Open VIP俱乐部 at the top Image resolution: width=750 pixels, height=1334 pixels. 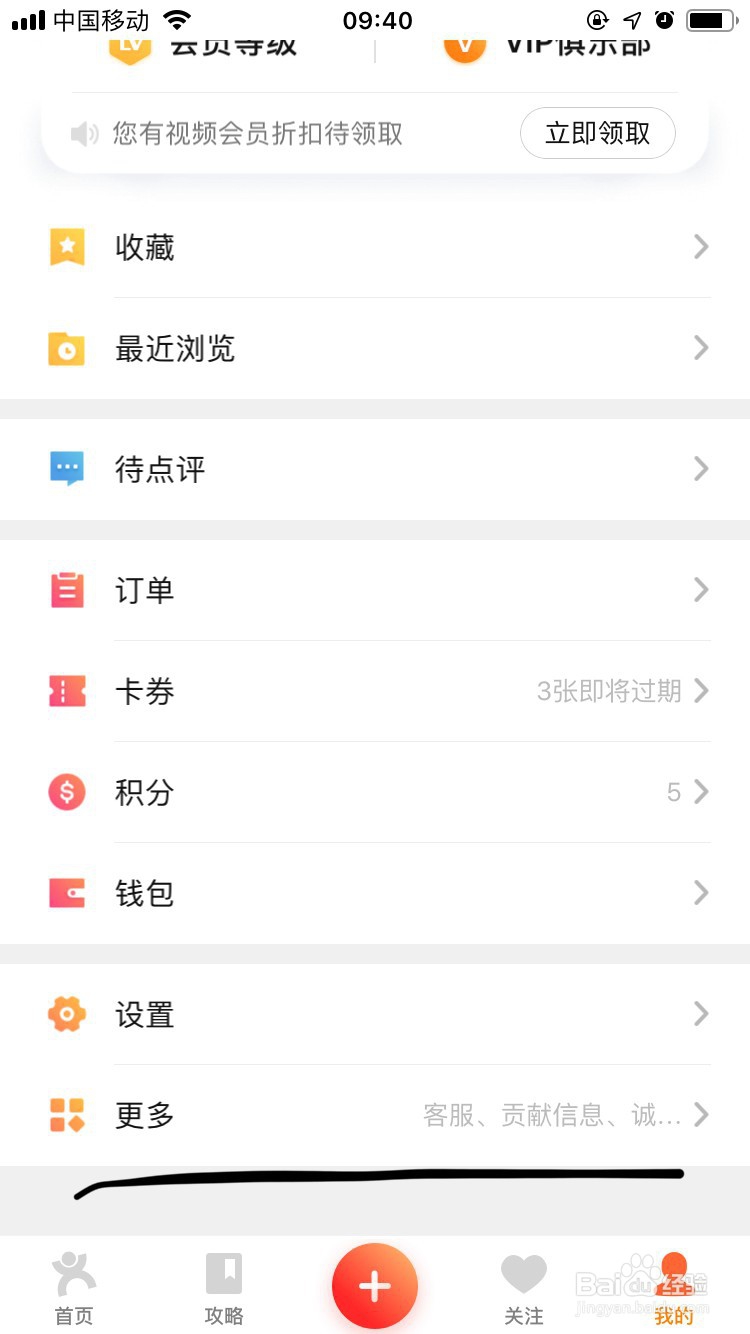[x=548, y=45]
